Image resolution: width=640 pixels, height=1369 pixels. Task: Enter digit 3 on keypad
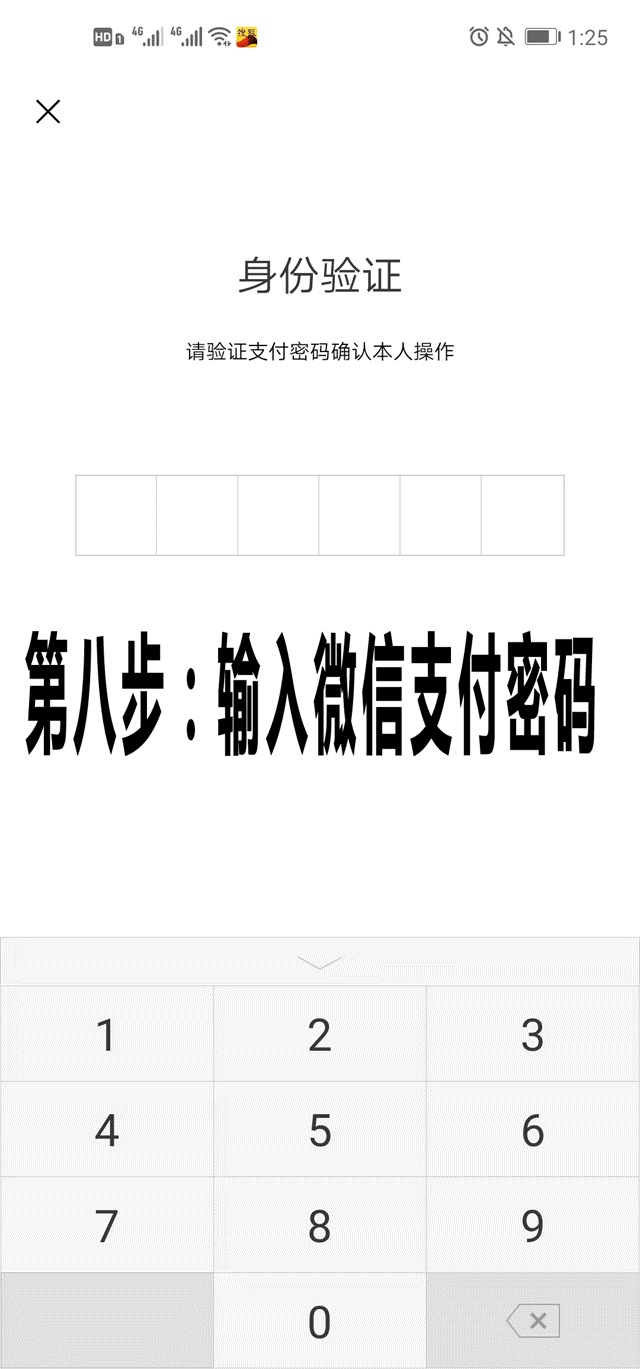pos(533,1034)
